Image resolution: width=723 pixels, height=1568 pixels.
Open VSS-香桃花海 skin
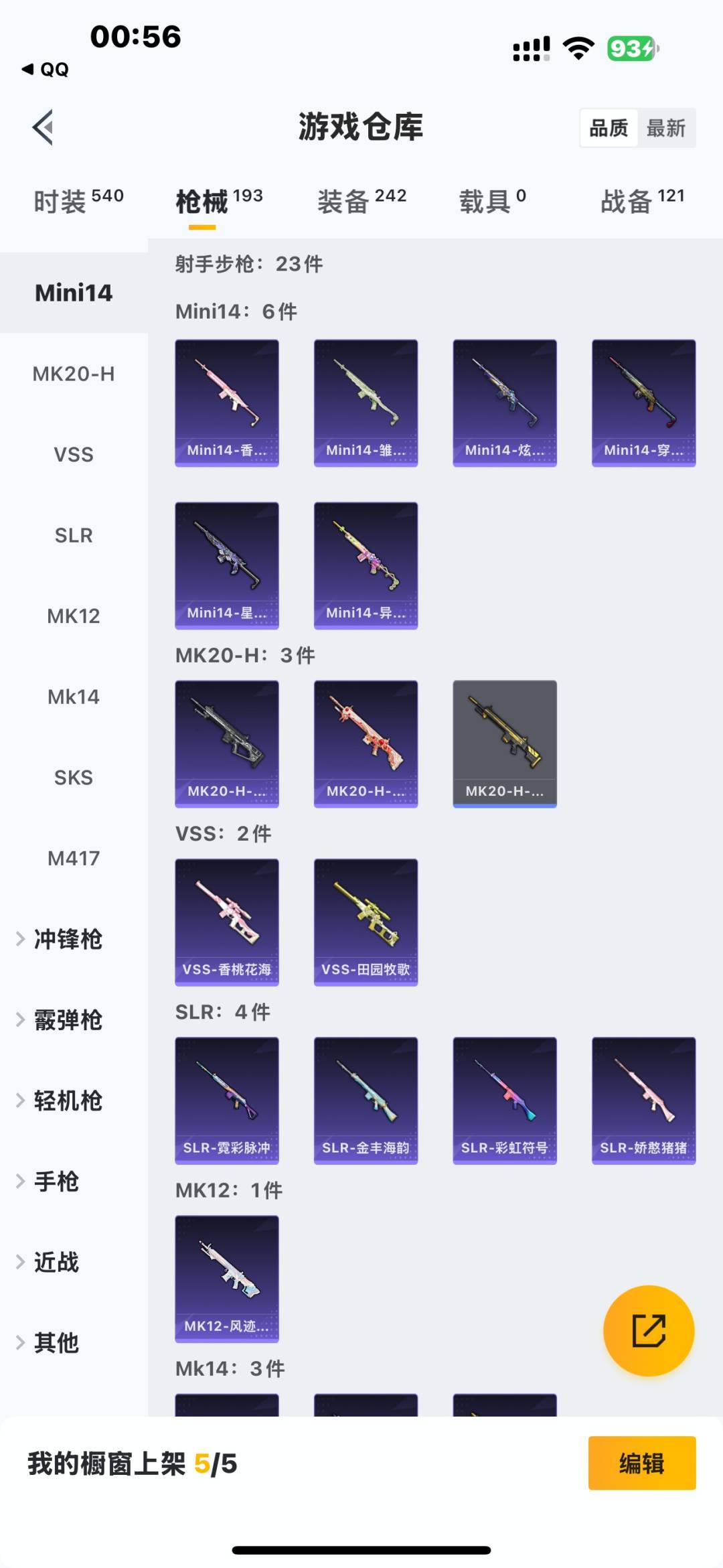(x=227, y=922)
